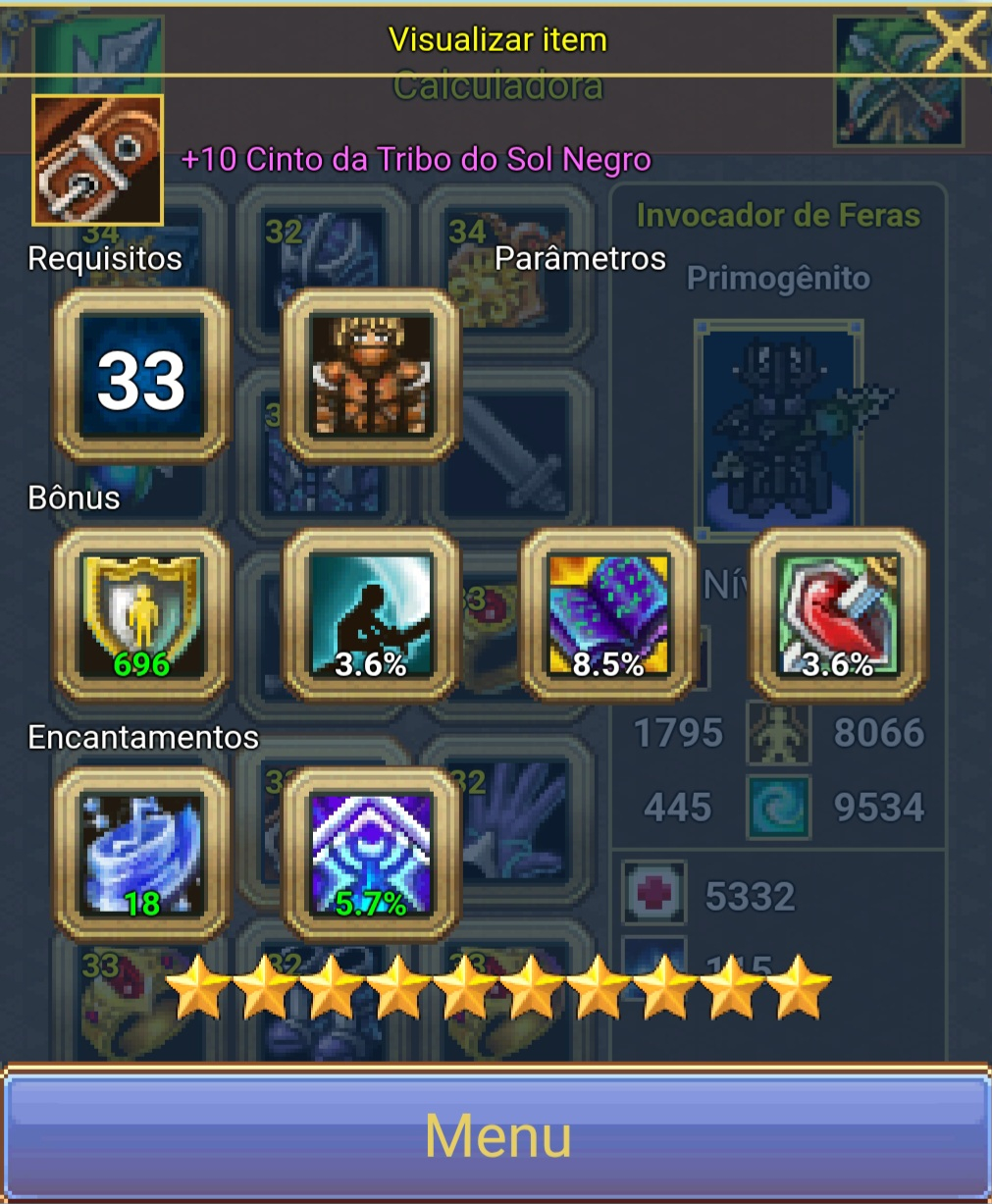Tap the barbarian class requirement icon
The height and width of the screenshot is (1204, 992).
coord(371,378)
